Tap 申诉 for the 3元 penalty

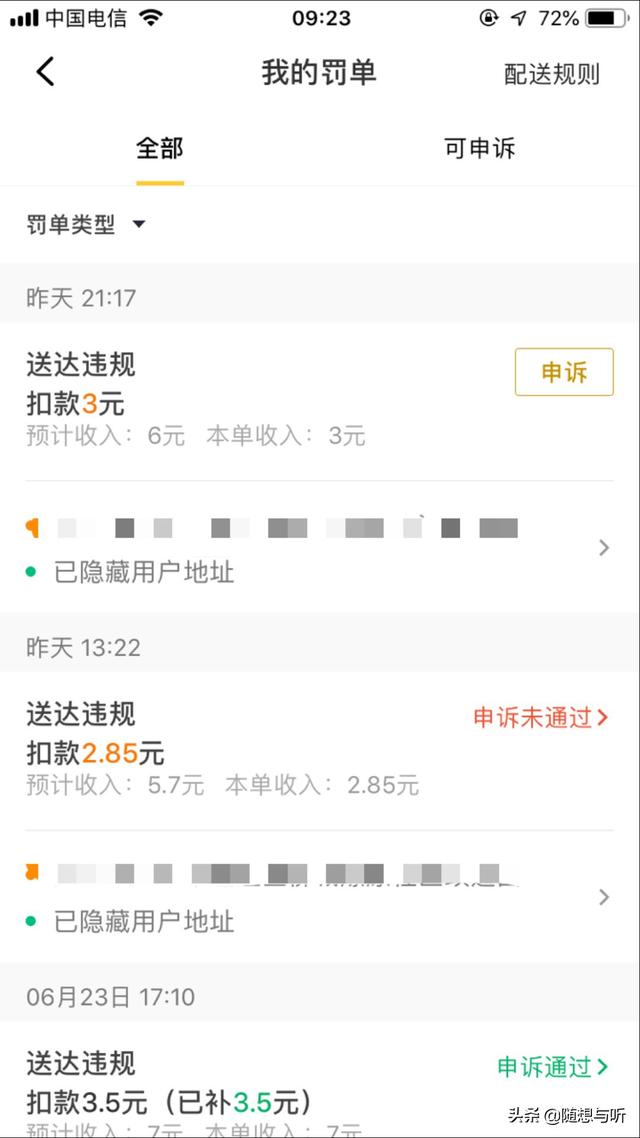pyautogui.click(x=564, y=372)
